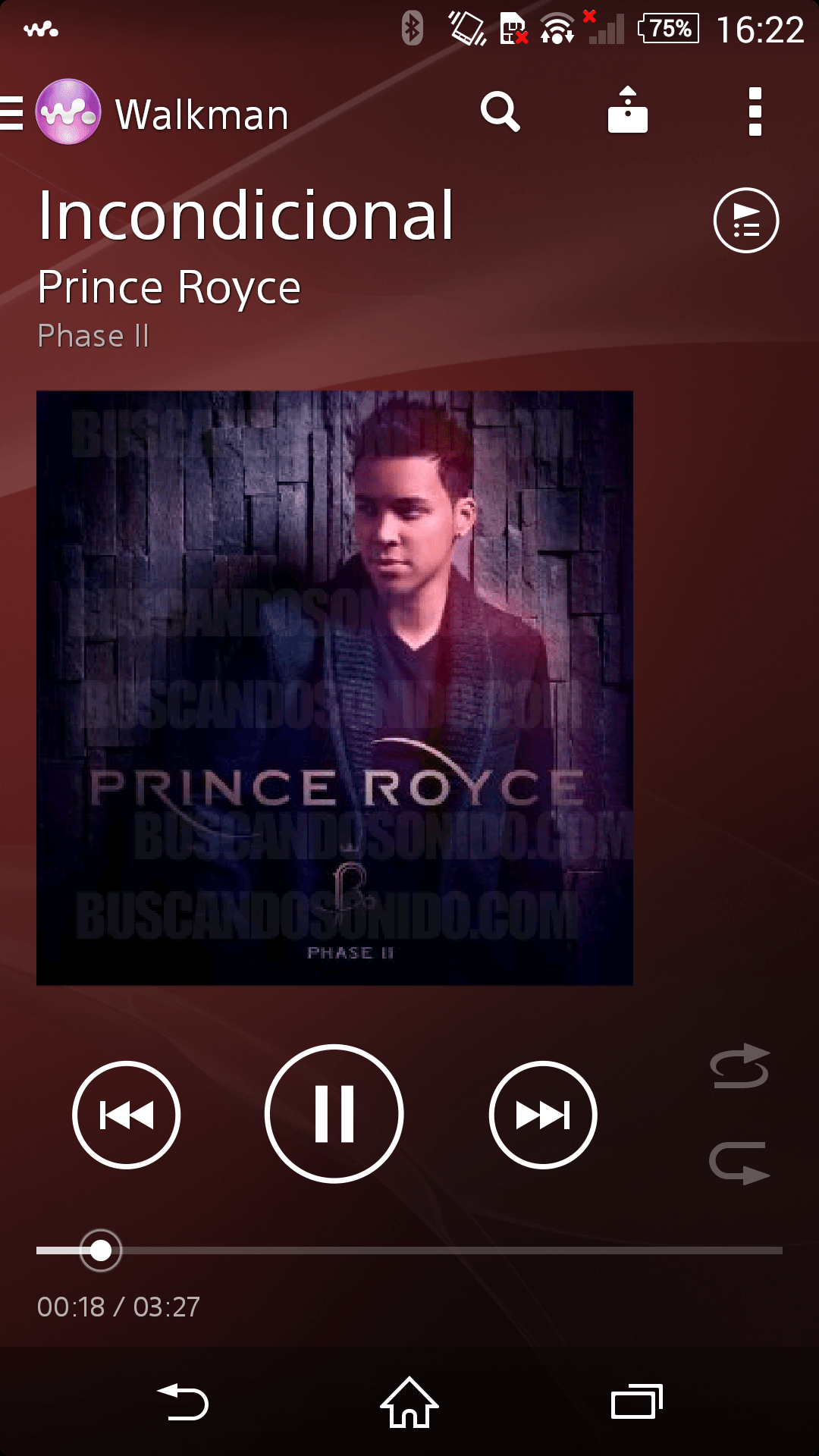Open the overflow menu
The width and height of the screenshot is (819, 1456).
tap(755, 112)
